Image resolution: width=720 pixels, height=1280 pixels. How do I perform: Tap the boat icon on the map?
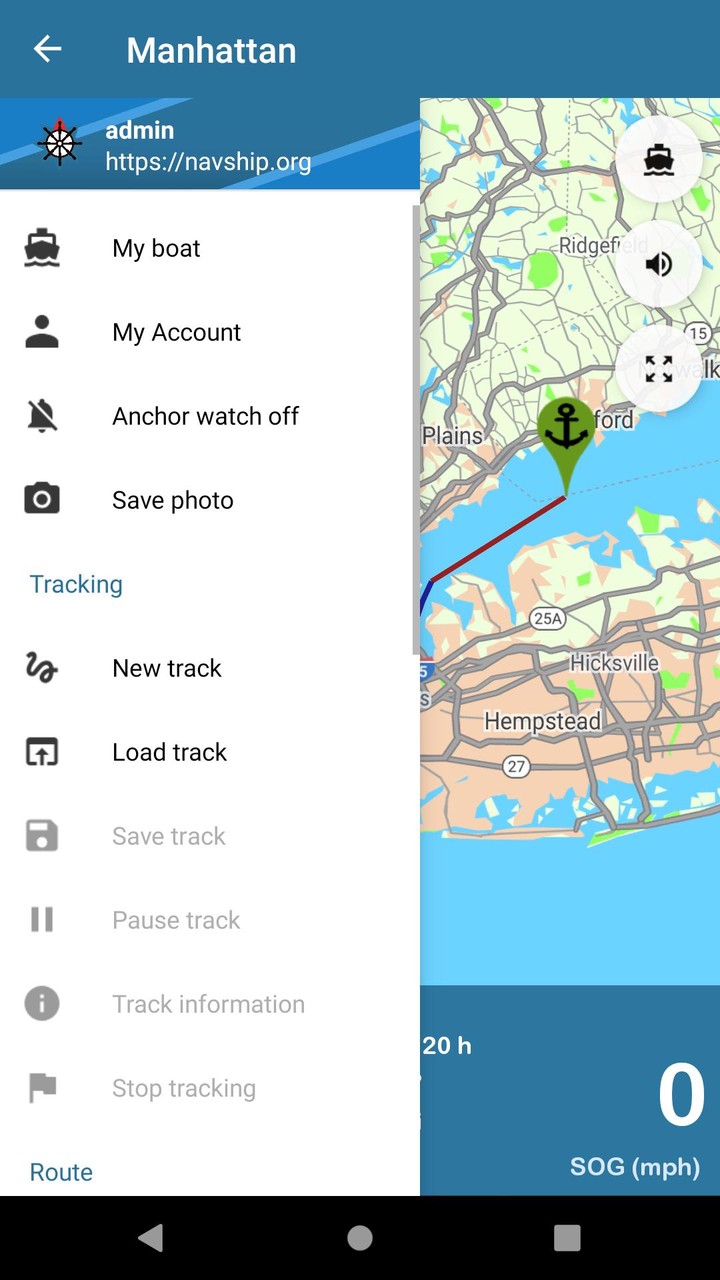[659, 160]
